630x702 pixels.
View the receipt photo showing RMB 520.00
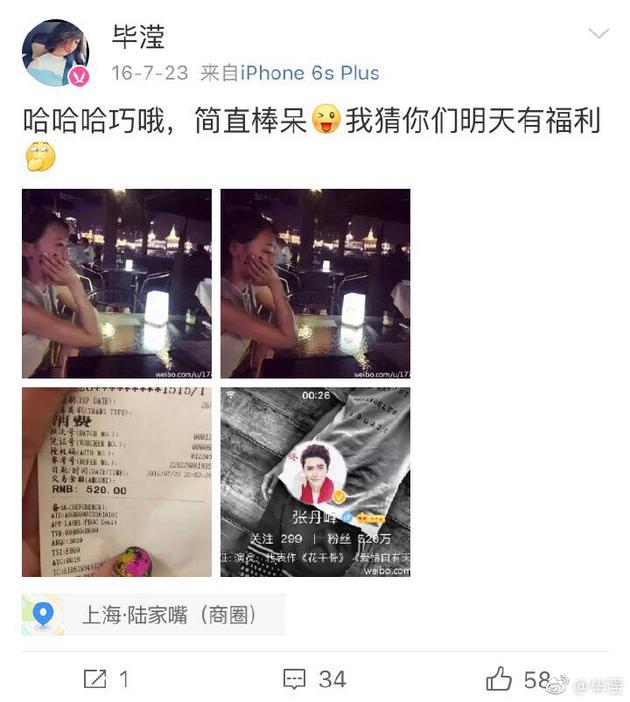click(x=117, y=482)
